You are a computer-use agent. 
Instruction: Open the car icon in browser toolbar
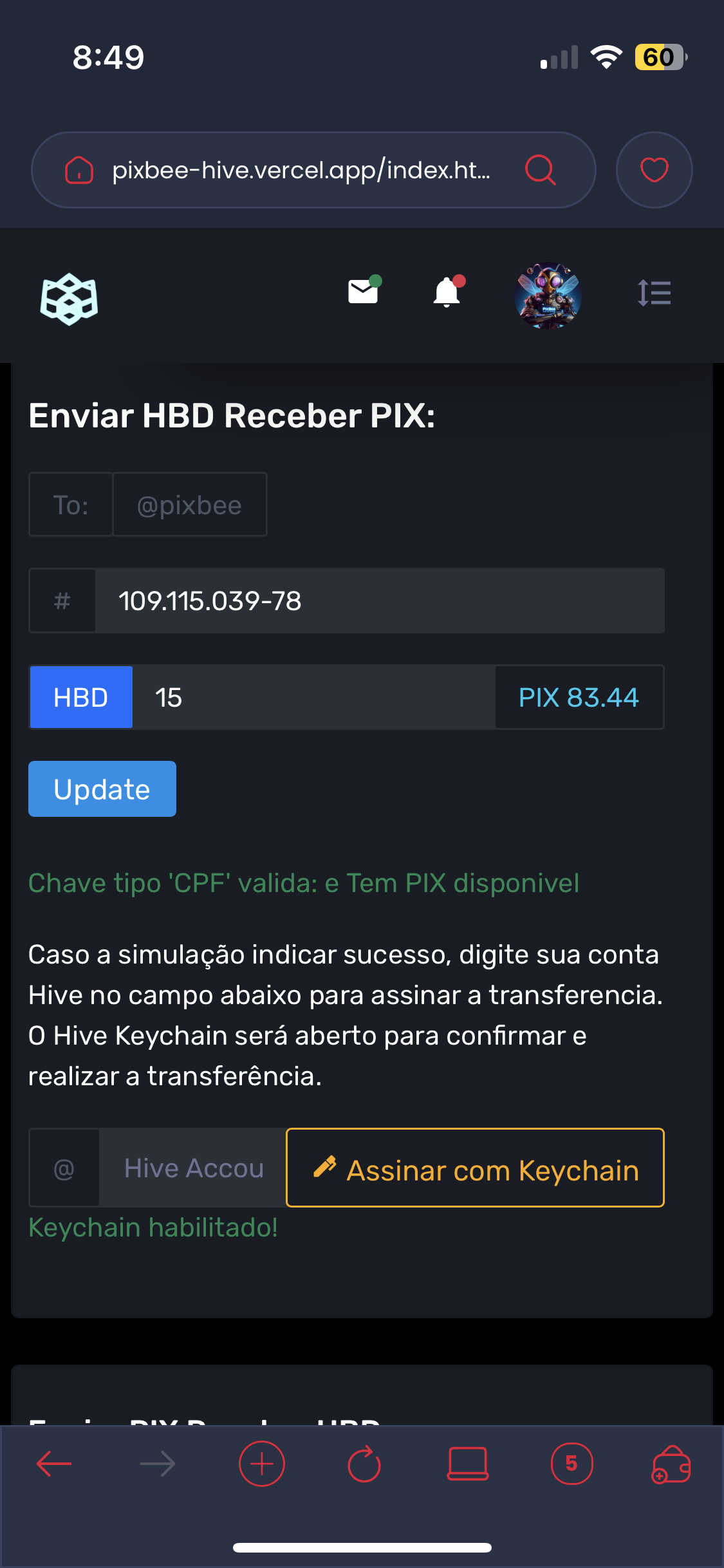pos(671,1465)
